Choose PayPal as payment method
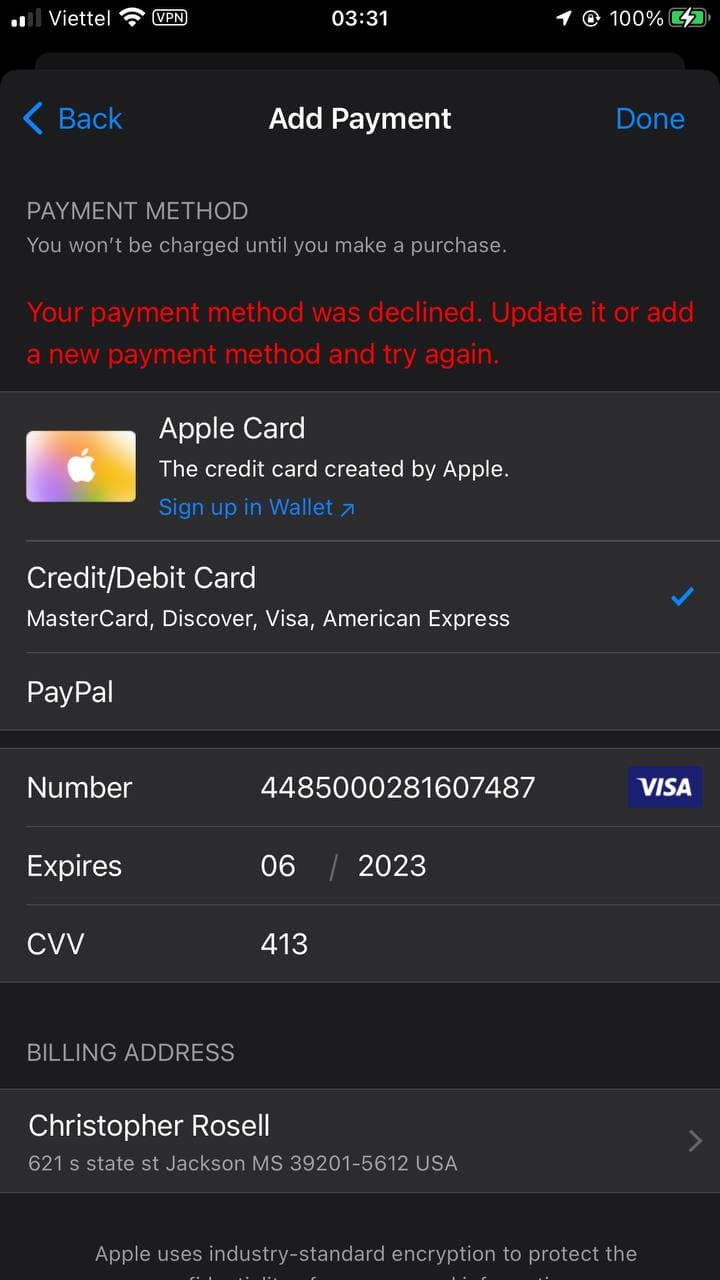The width and height of the screenshot is (720, 1280). 360,692
